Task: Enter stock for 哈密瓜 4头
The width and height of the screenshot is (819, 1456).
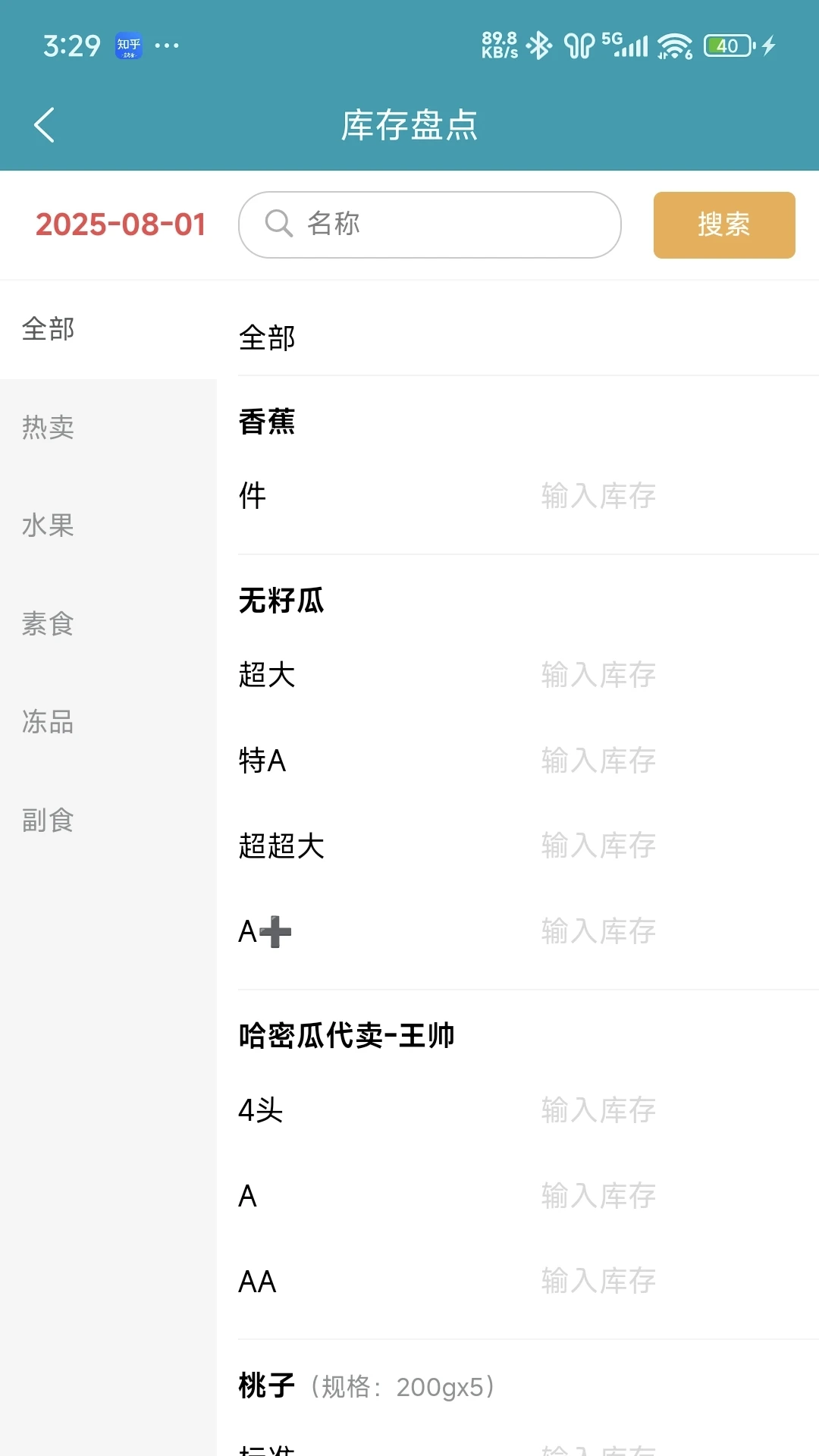Action: point(598,1110)
